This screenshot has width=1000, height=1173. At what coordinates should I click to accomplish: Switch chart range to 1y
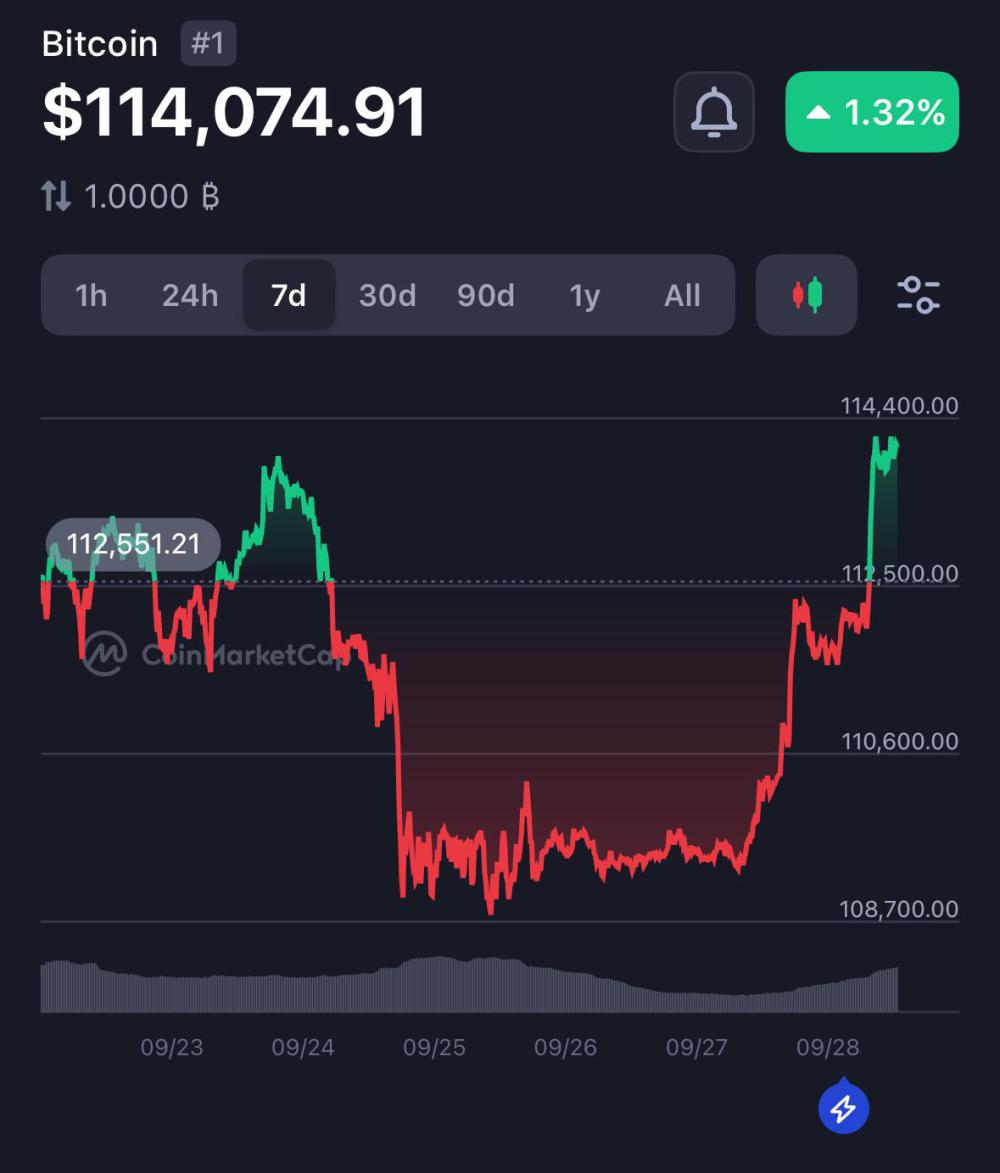tap(584, 296)
